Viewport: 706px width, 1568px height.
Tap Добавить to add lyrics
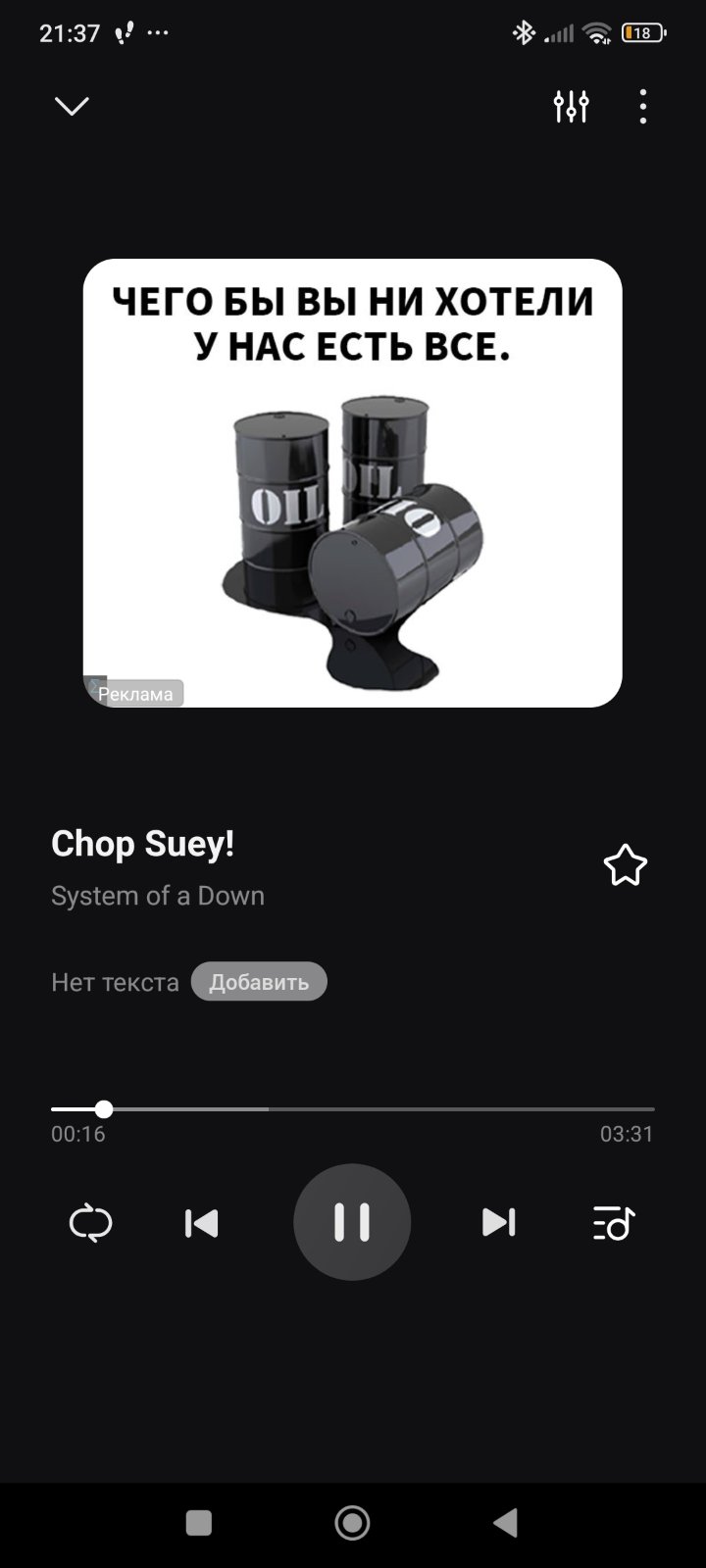click(259, 982)
